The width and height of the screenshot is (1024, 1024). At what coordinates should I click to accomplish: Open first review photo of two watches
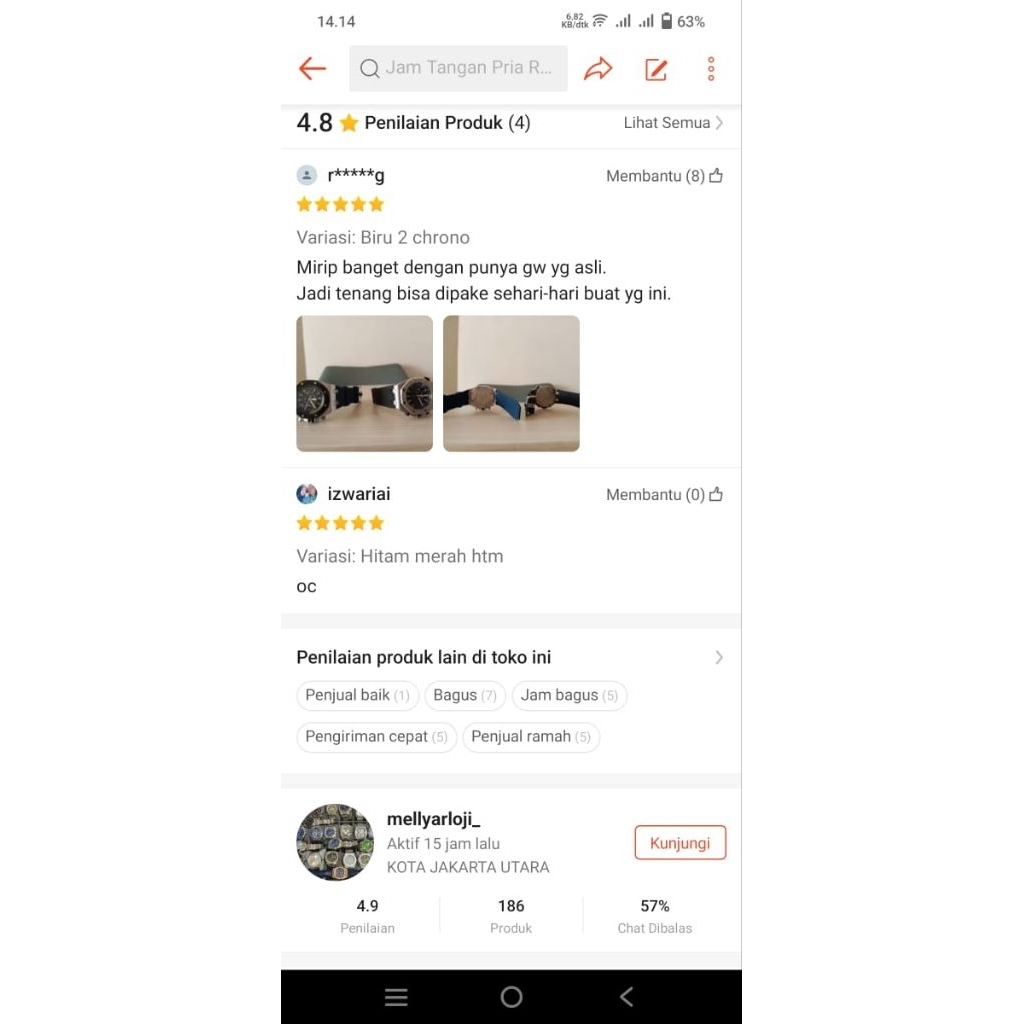coord(364,383)
